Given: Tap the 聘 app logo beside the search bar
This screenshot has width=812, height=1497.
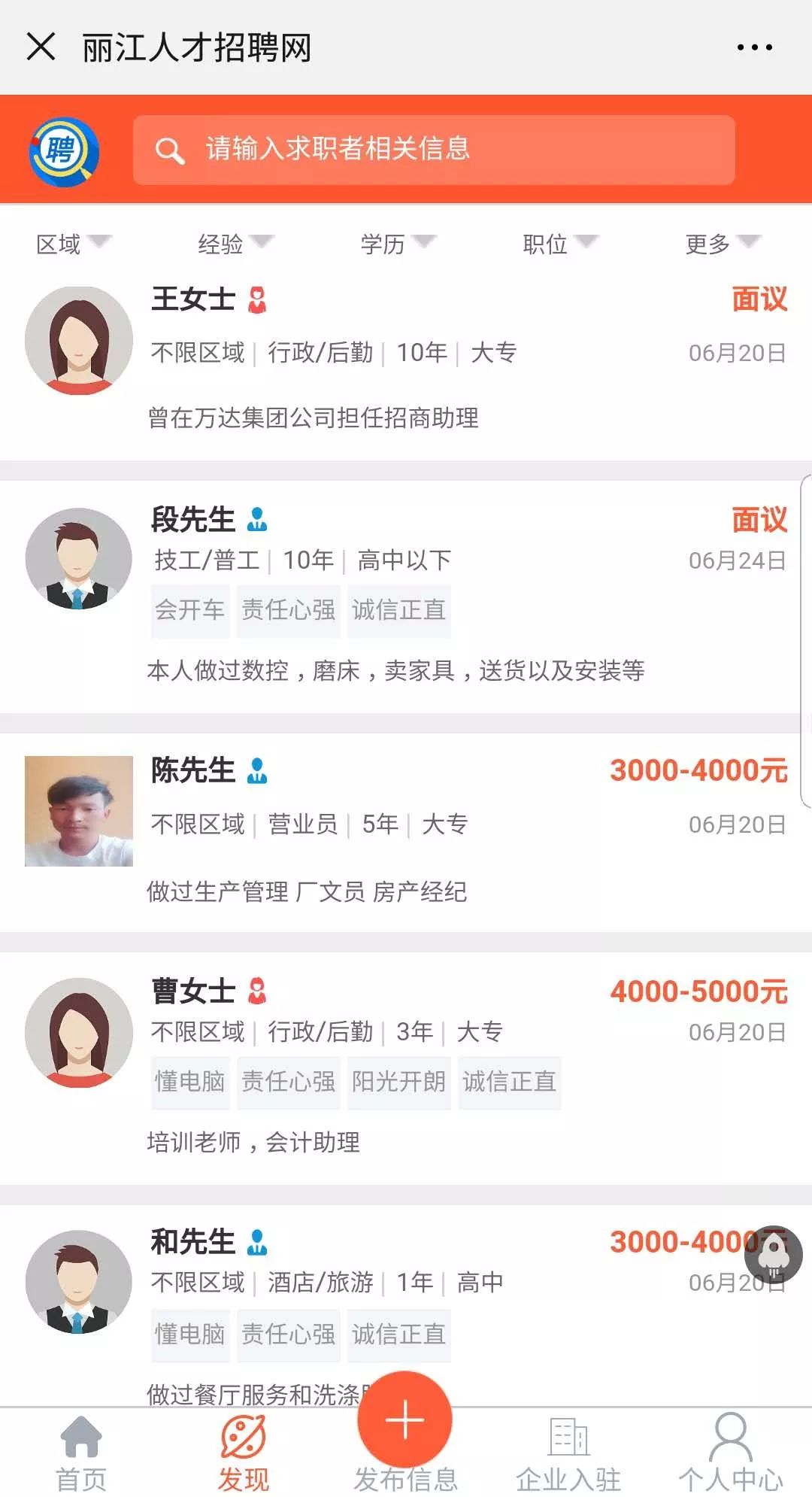Looking at the screenshot, I should [x=63, y=150].
